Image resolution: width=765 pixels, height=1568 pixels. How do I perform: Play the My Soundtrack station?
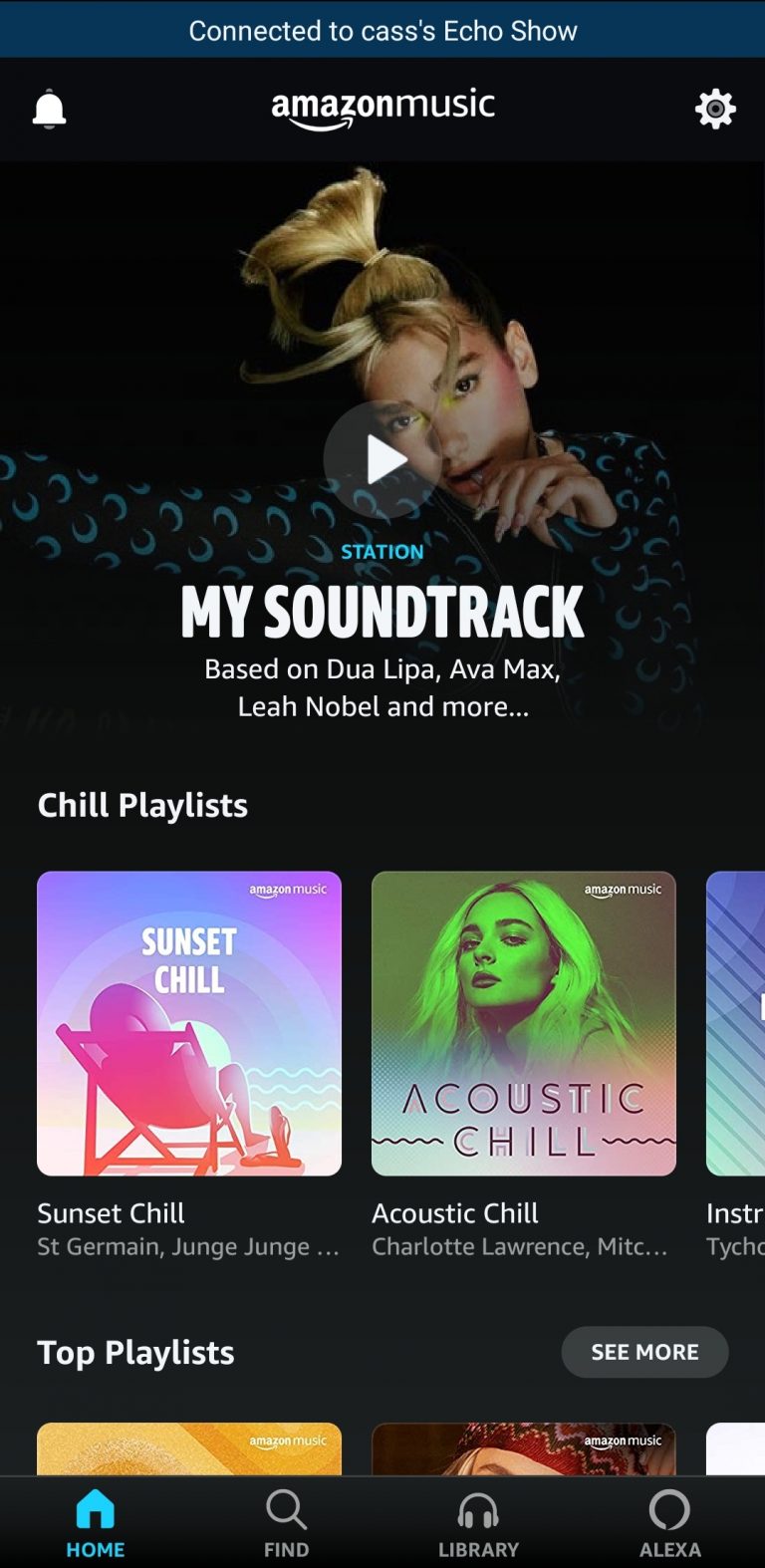(x=382, y=459)
